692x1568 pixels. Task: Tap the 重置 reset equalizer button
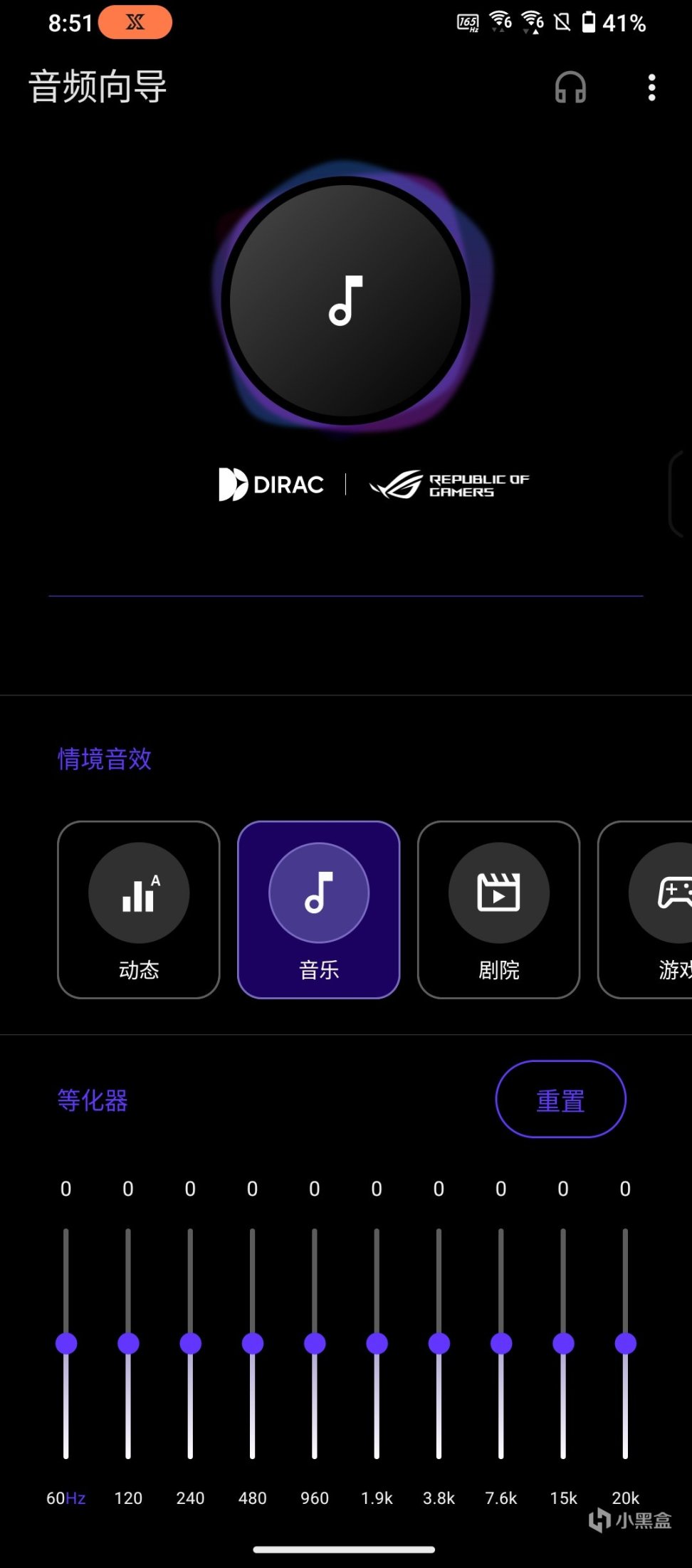click(560, 1100)
